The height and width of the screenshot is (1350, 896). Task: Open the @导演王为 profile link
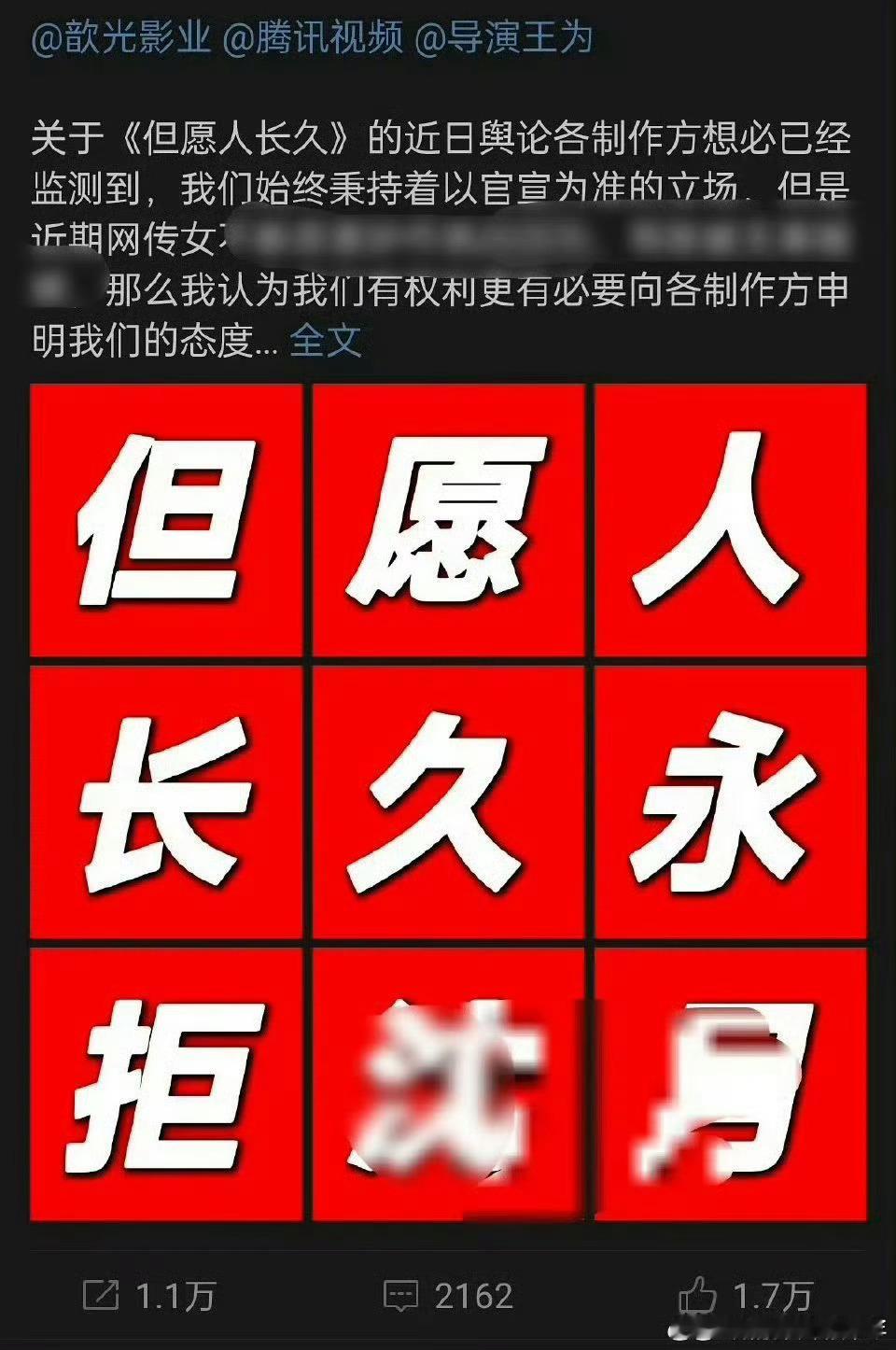[504, 39]
